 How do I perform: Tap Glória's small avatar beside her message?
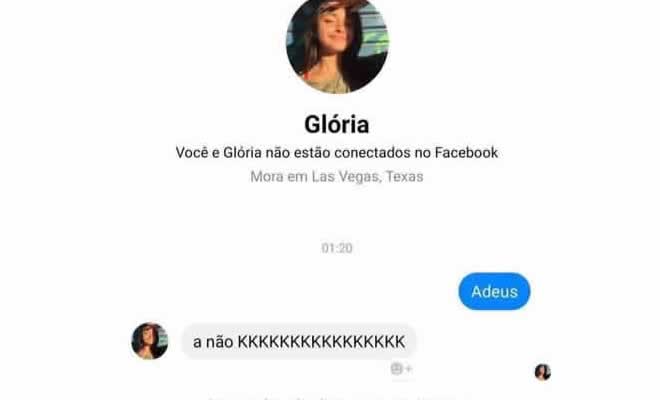150,341
